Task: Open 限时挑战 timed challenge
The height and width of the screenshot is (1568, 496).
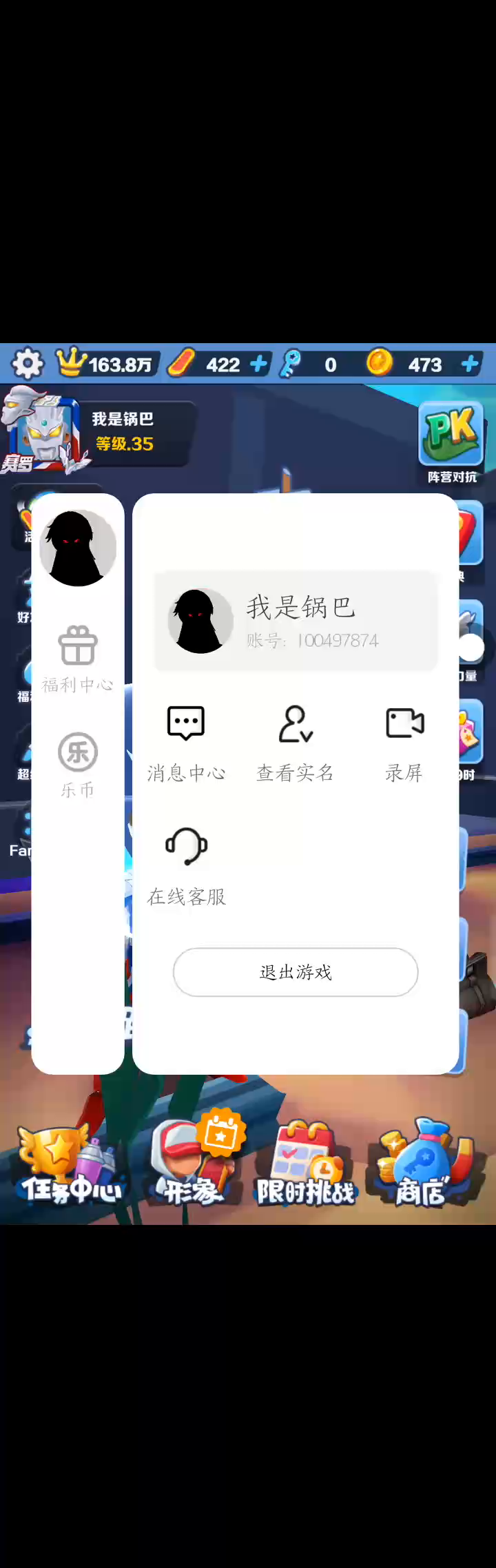Action: [x=305, y=1166]
